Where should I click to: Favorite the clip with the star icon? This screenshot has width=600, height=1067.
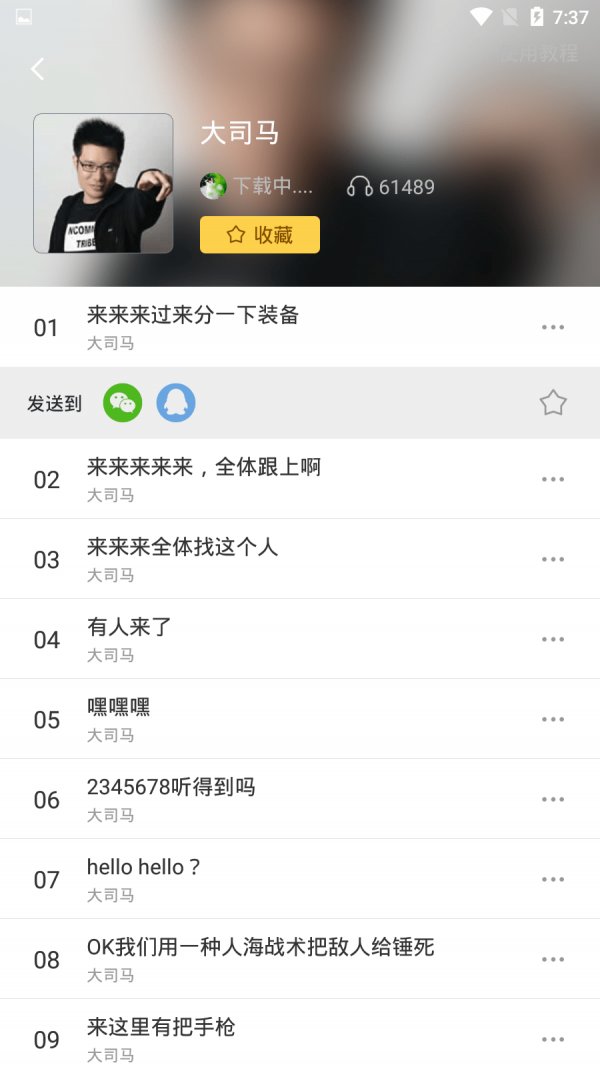(x=553, y=403)
